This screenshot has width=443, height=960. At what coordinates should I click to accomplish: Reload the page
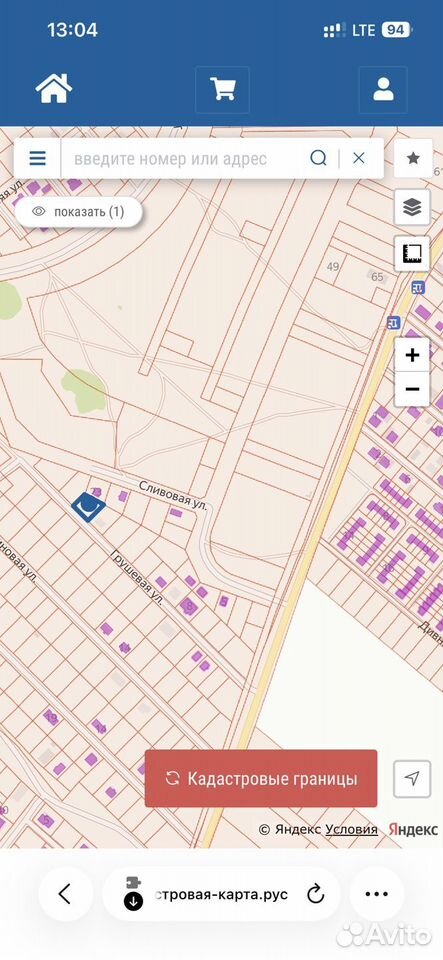[315, 894]
